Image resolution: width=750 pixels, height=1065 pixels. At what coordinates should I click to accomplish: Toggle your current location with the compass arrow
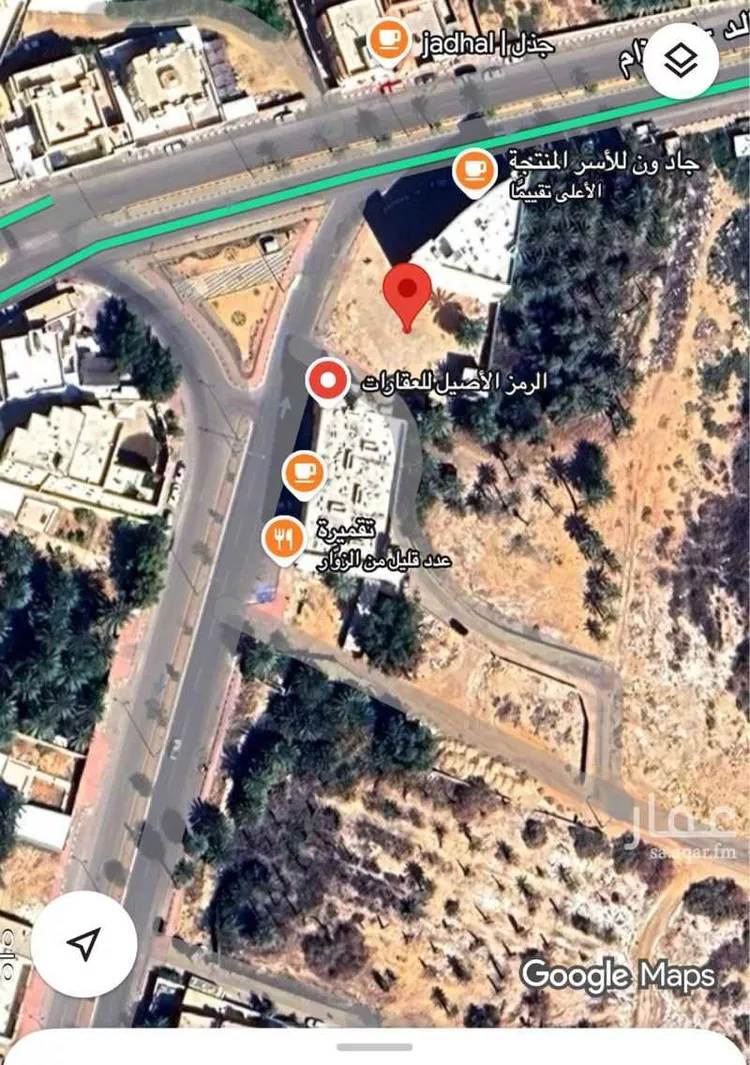pos(83,942)
